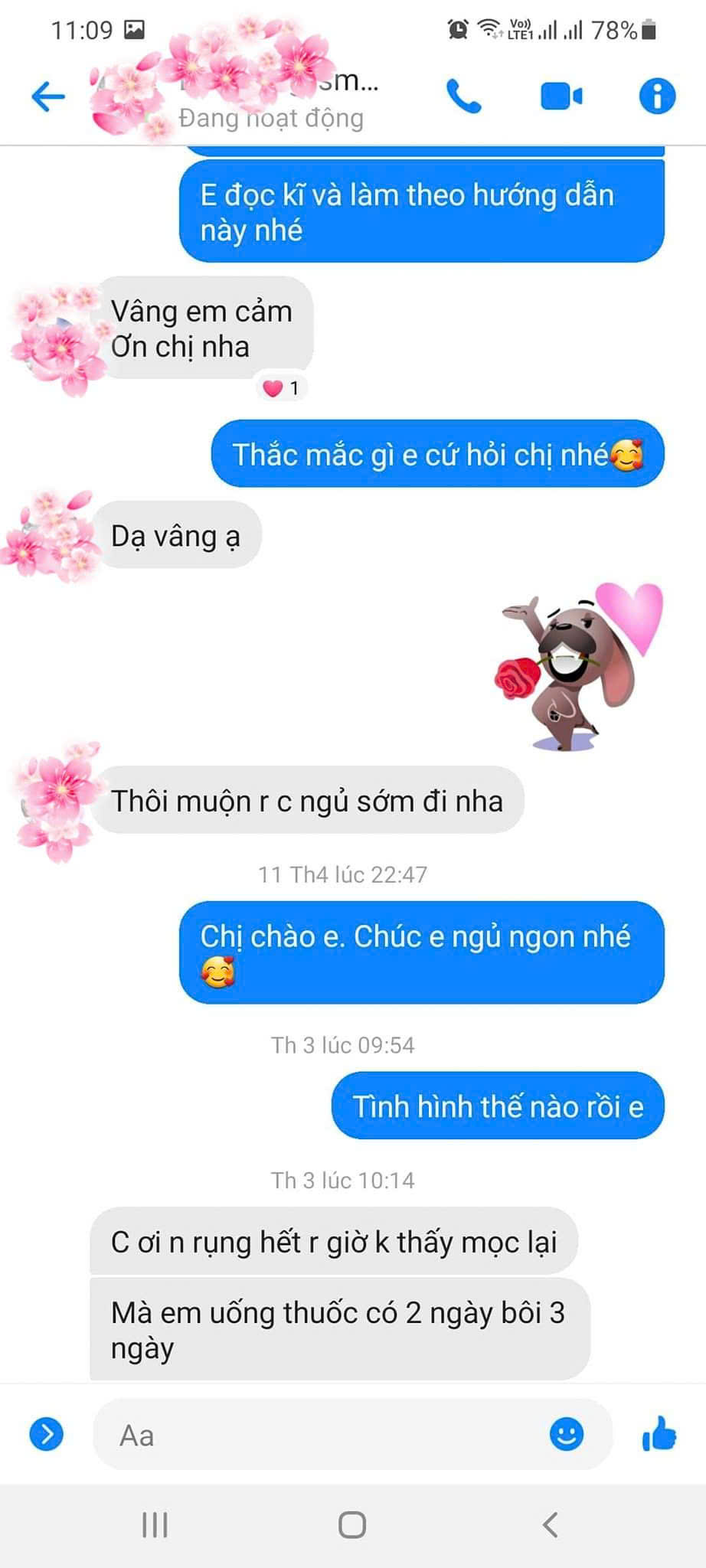706x1568 pixels.
Task: Start a video call
Action: click(561, 97)
